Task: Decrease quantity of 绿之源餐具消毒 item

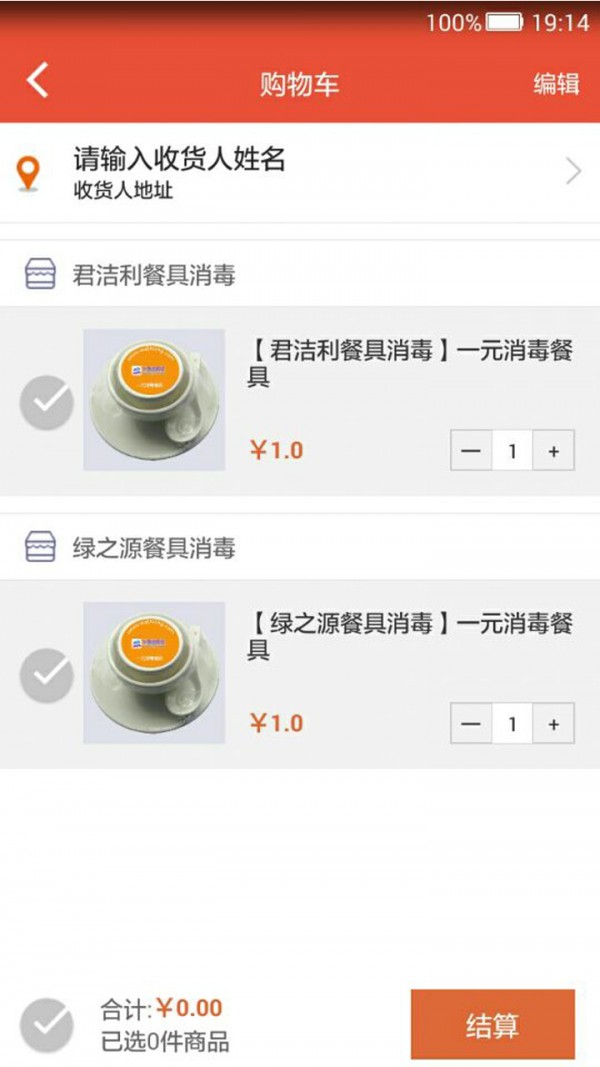Action: [471, 724]
